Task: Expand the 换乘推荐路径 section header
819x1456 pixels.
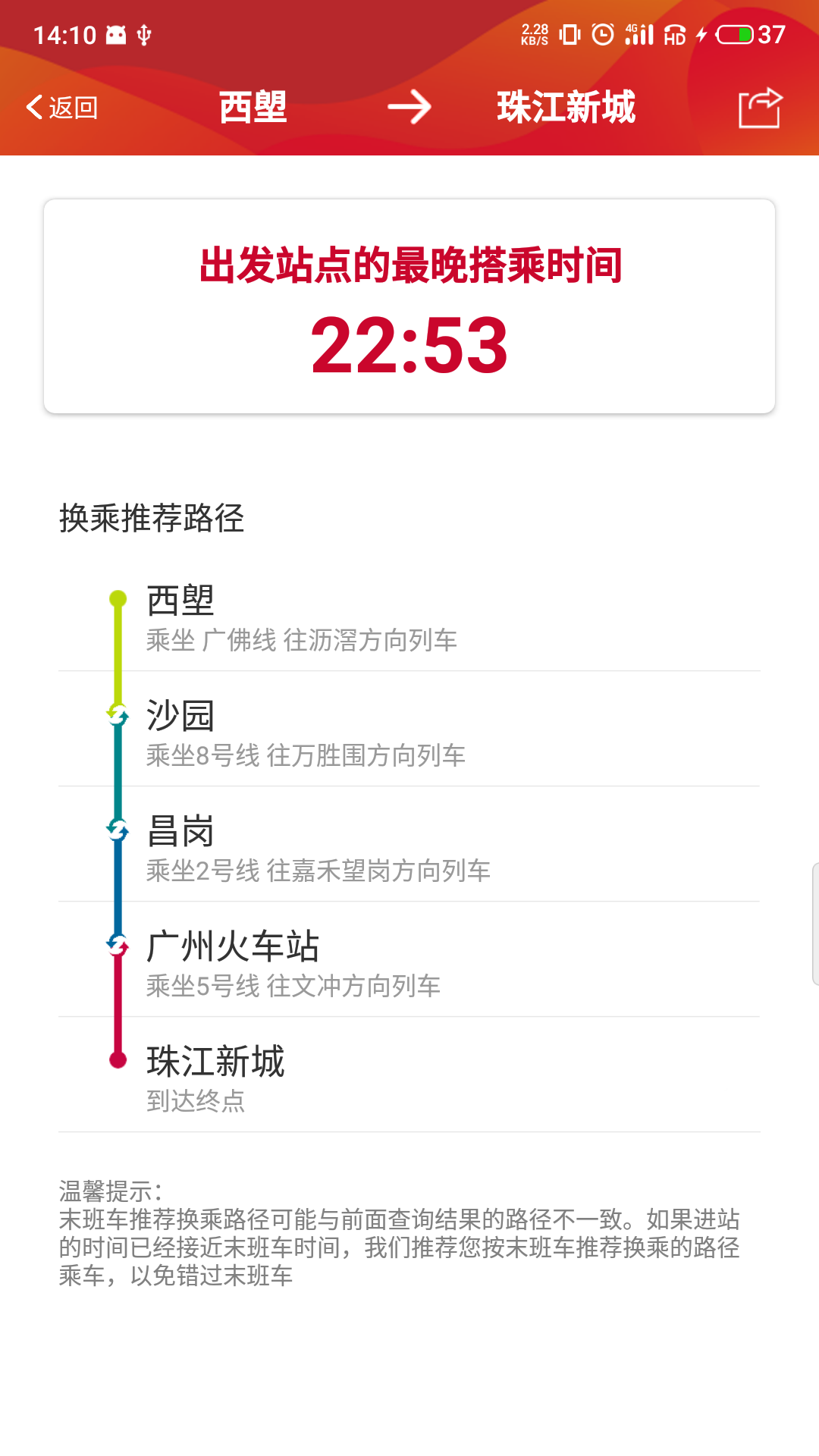Action: [x=149, y=516]
